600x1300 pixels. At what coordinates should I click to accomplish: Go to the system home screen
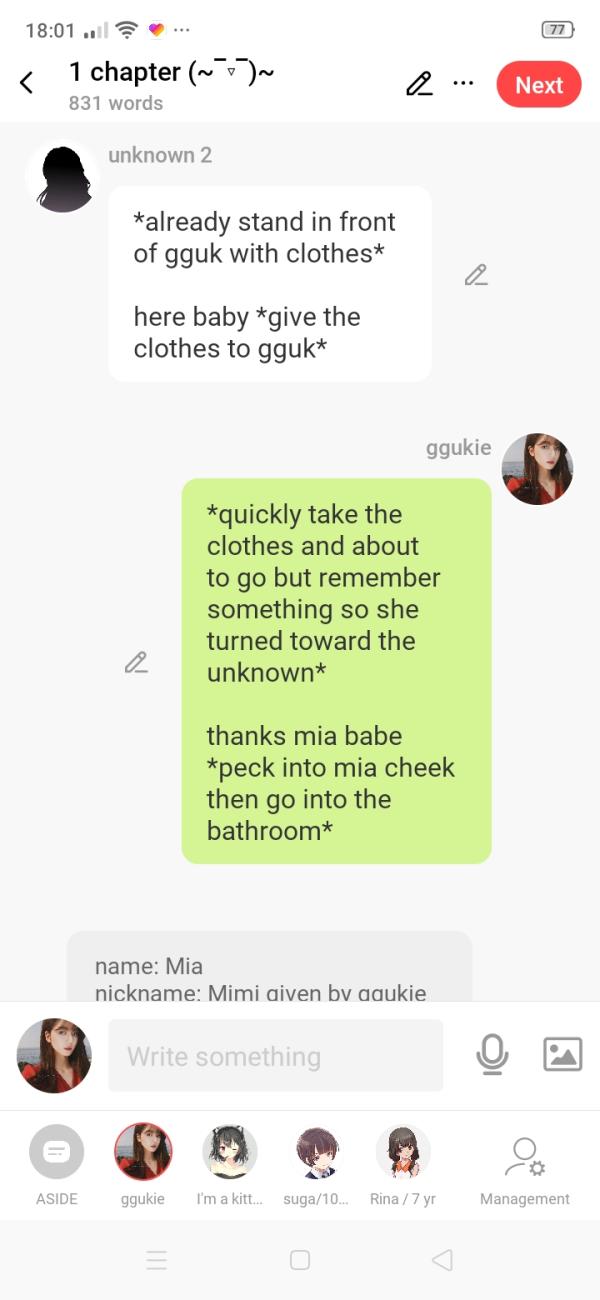pos(300,1260)
